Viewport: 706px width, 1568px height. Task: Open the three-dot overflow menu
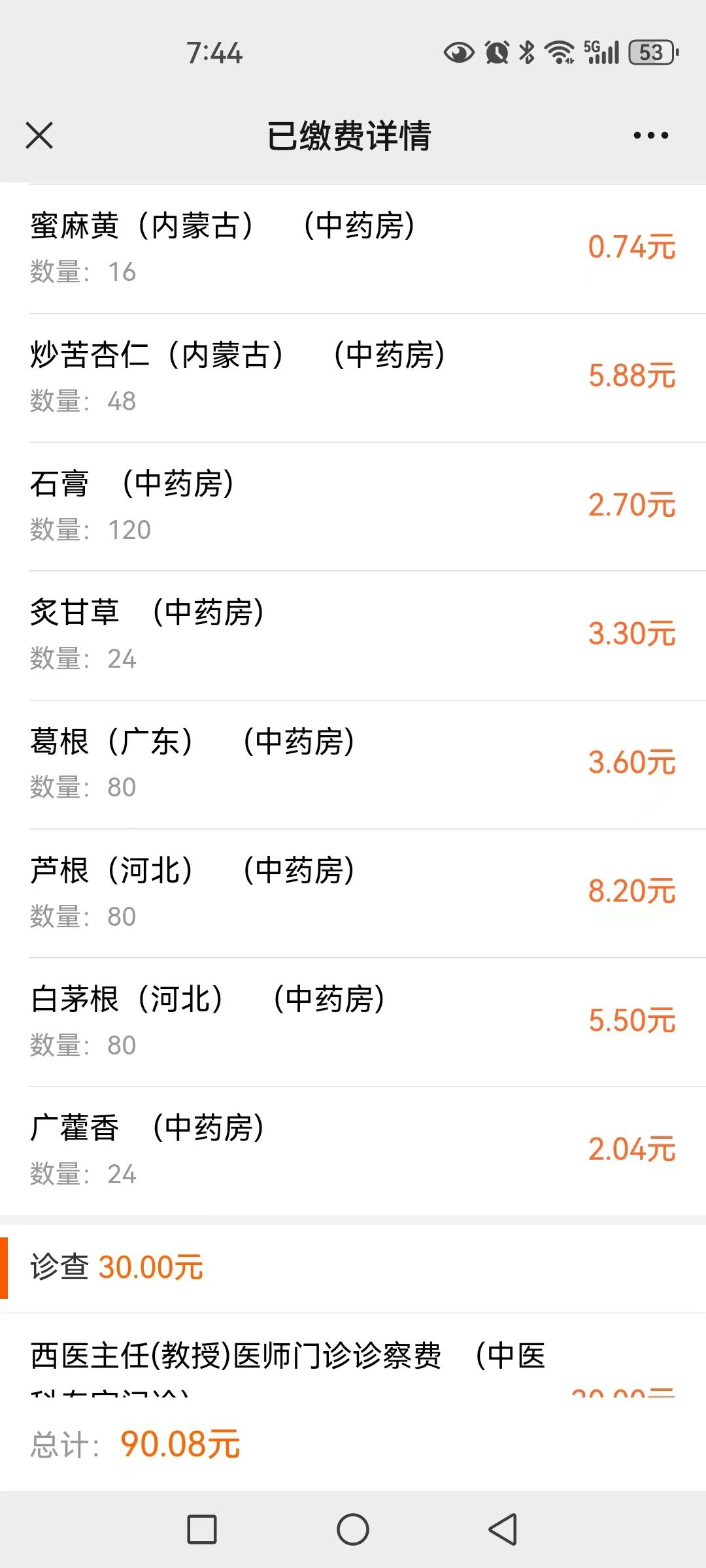coord(650,136)
